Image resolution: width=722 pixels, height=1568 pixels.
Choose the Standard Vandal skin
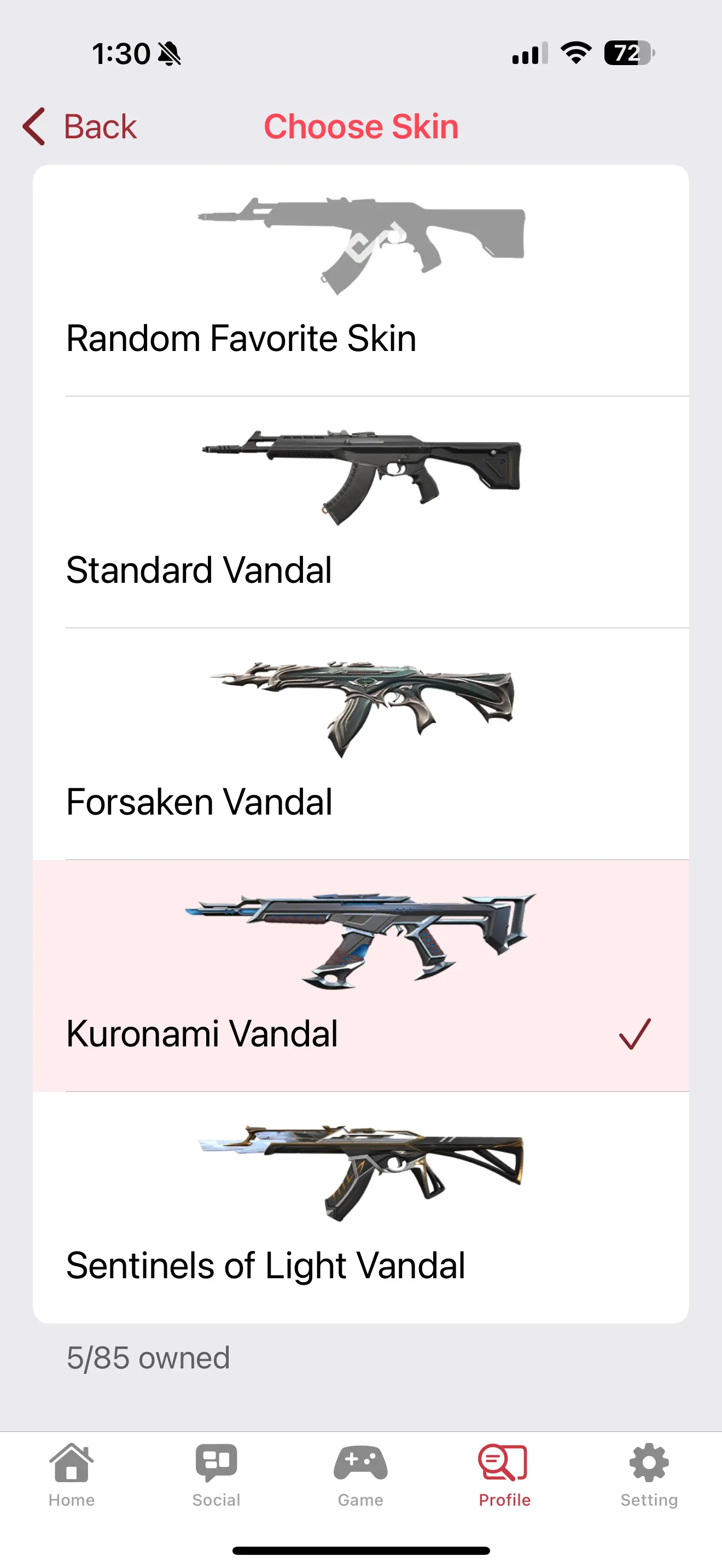pos(360,512)
